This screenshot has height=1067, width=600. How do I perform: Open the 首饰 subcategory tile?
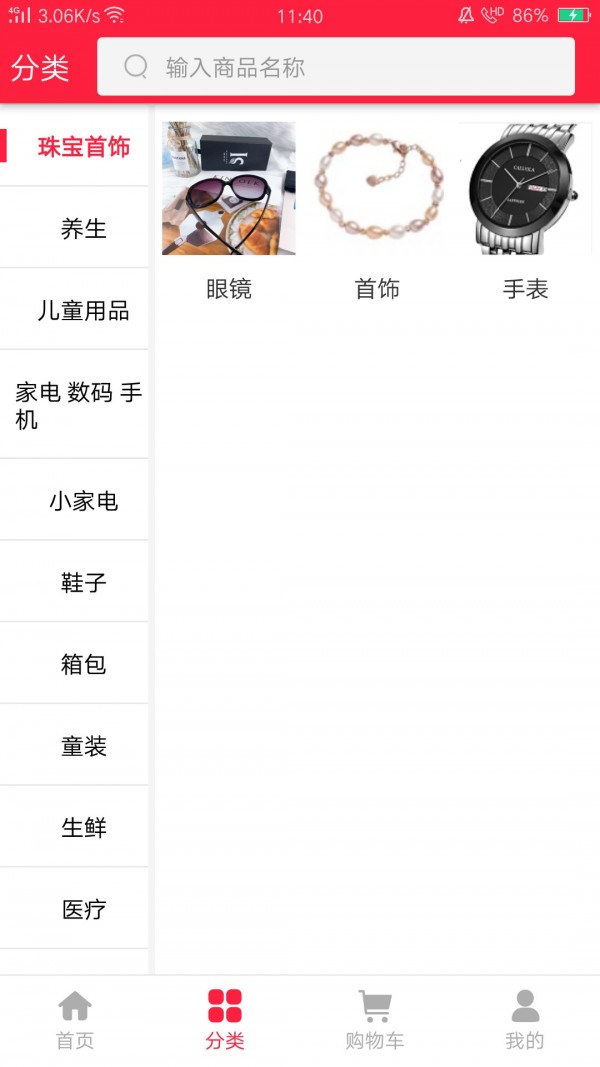[377, 210]
